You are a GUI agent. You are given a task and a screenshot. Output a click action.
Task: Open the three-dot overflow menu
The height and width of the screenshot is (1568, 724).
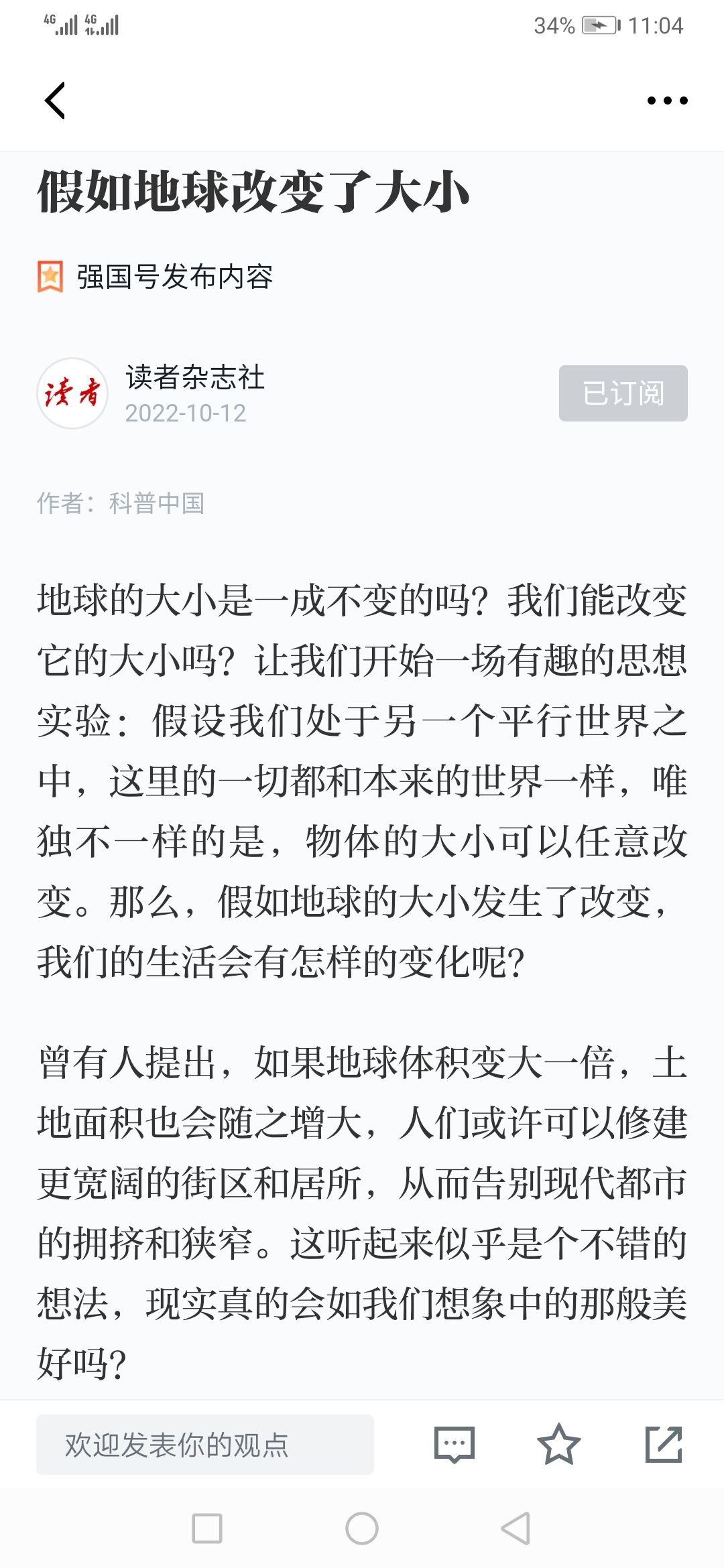tap(667, 101)
